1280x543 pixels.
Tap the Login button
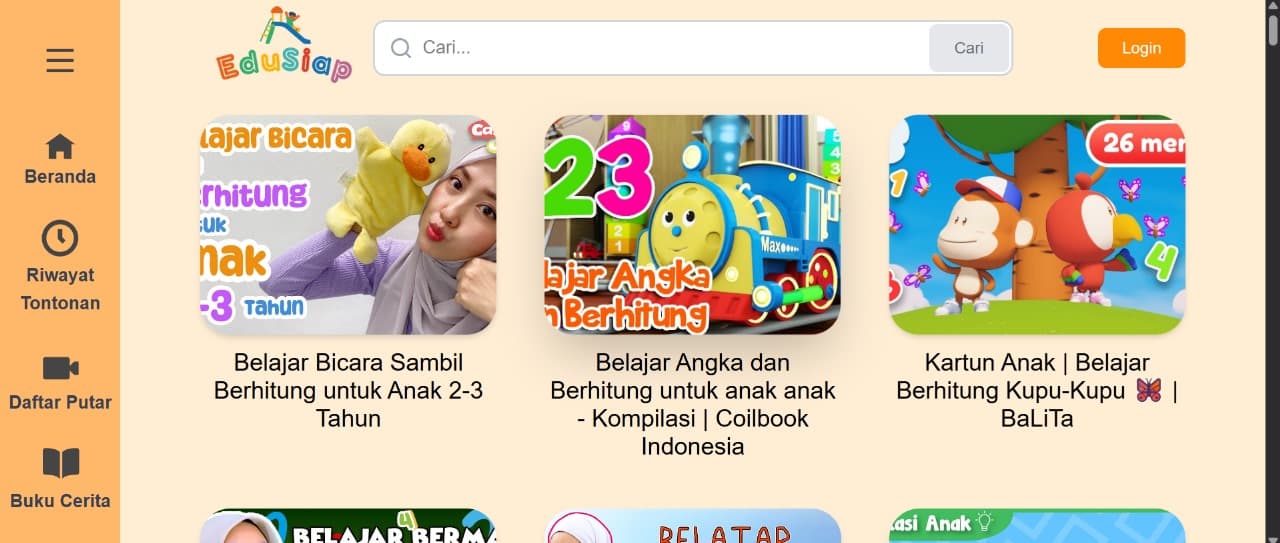tap(1141, 48)
